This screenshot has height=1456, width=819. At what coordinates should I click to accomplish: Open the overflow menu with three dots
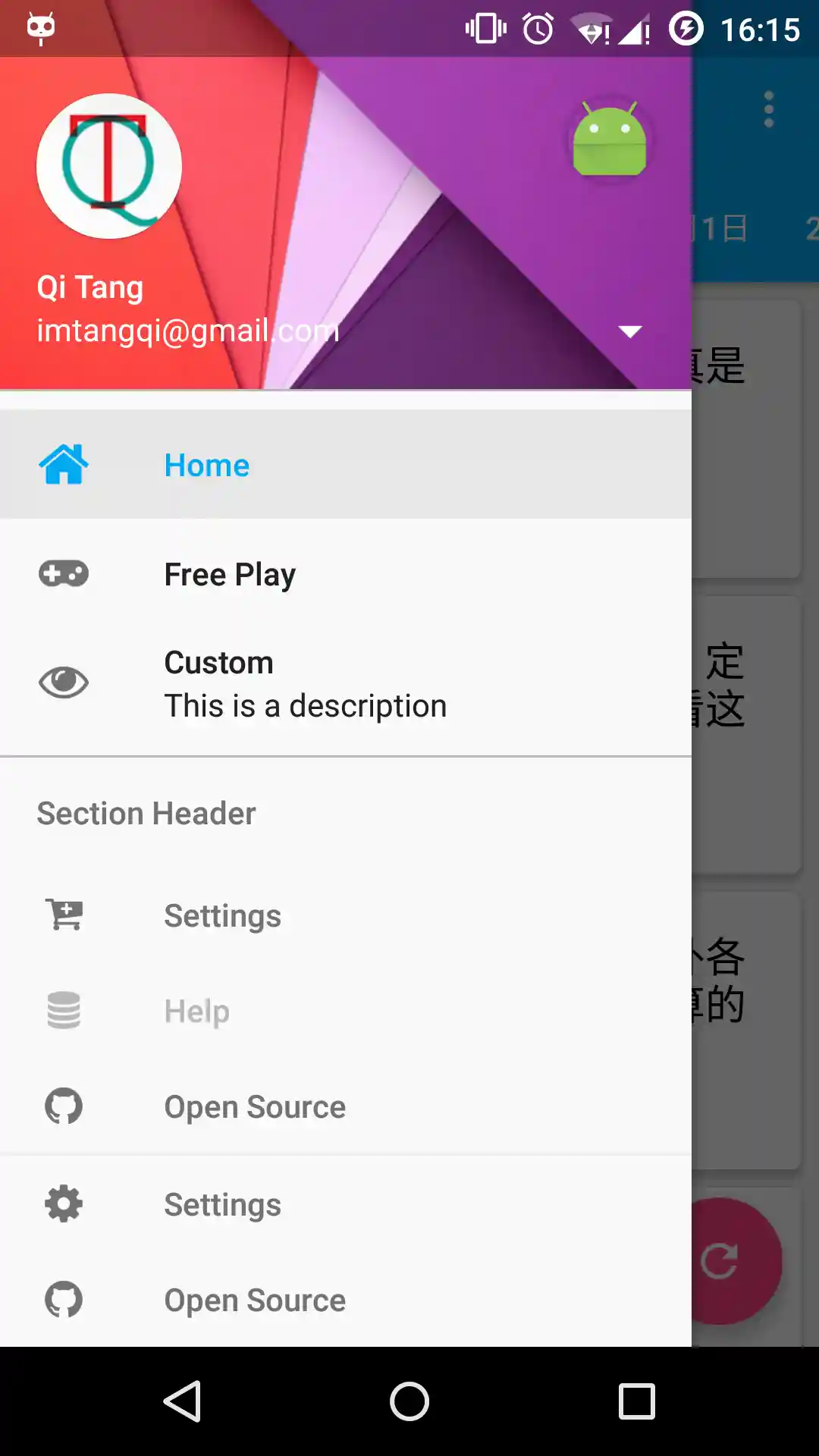point(768,108)
